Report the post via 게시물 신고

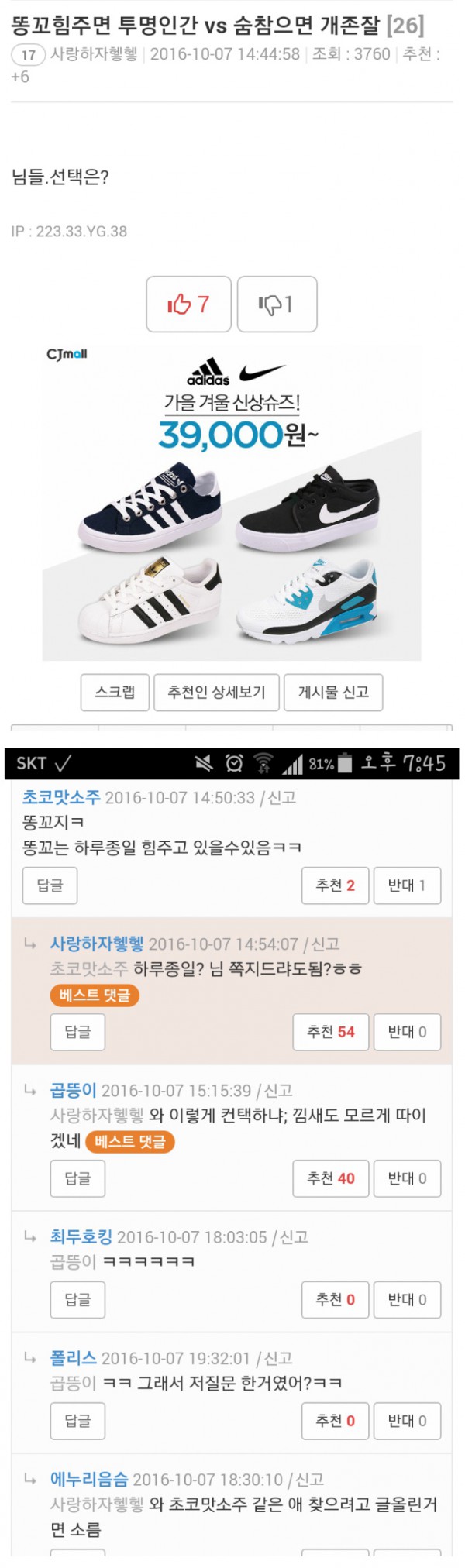coord(333,692)
